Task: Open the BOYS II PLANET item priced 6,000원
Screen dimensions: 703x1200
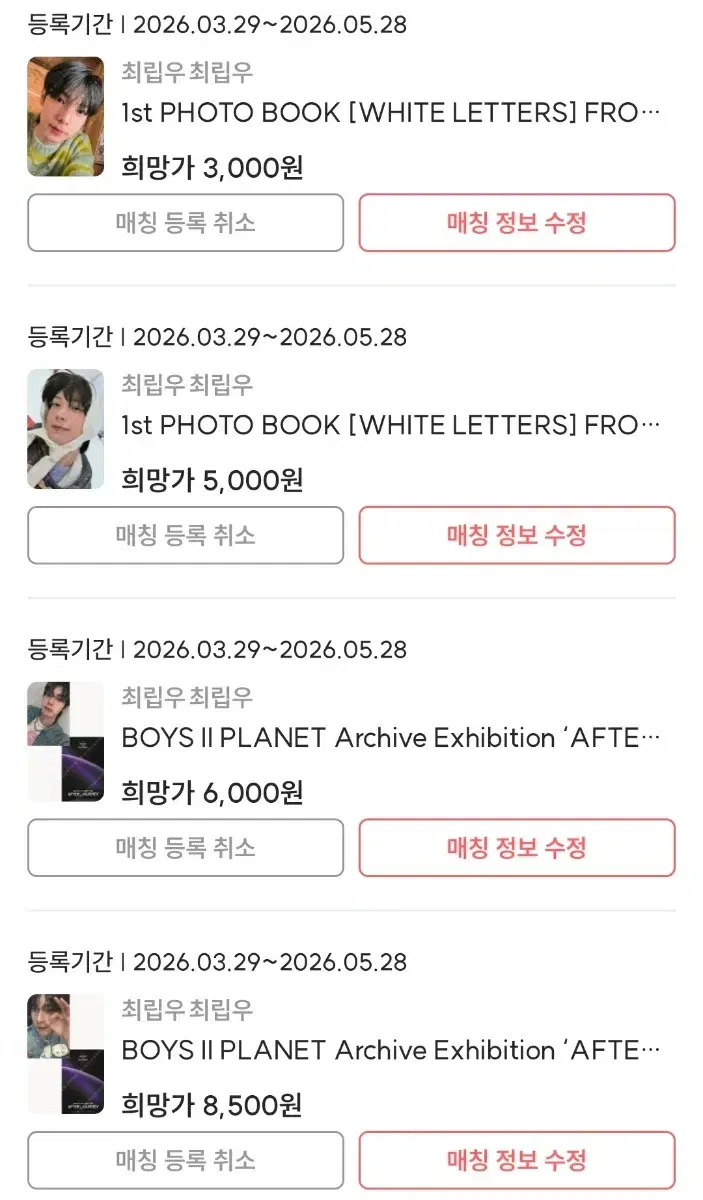Action: coord(391,738)
